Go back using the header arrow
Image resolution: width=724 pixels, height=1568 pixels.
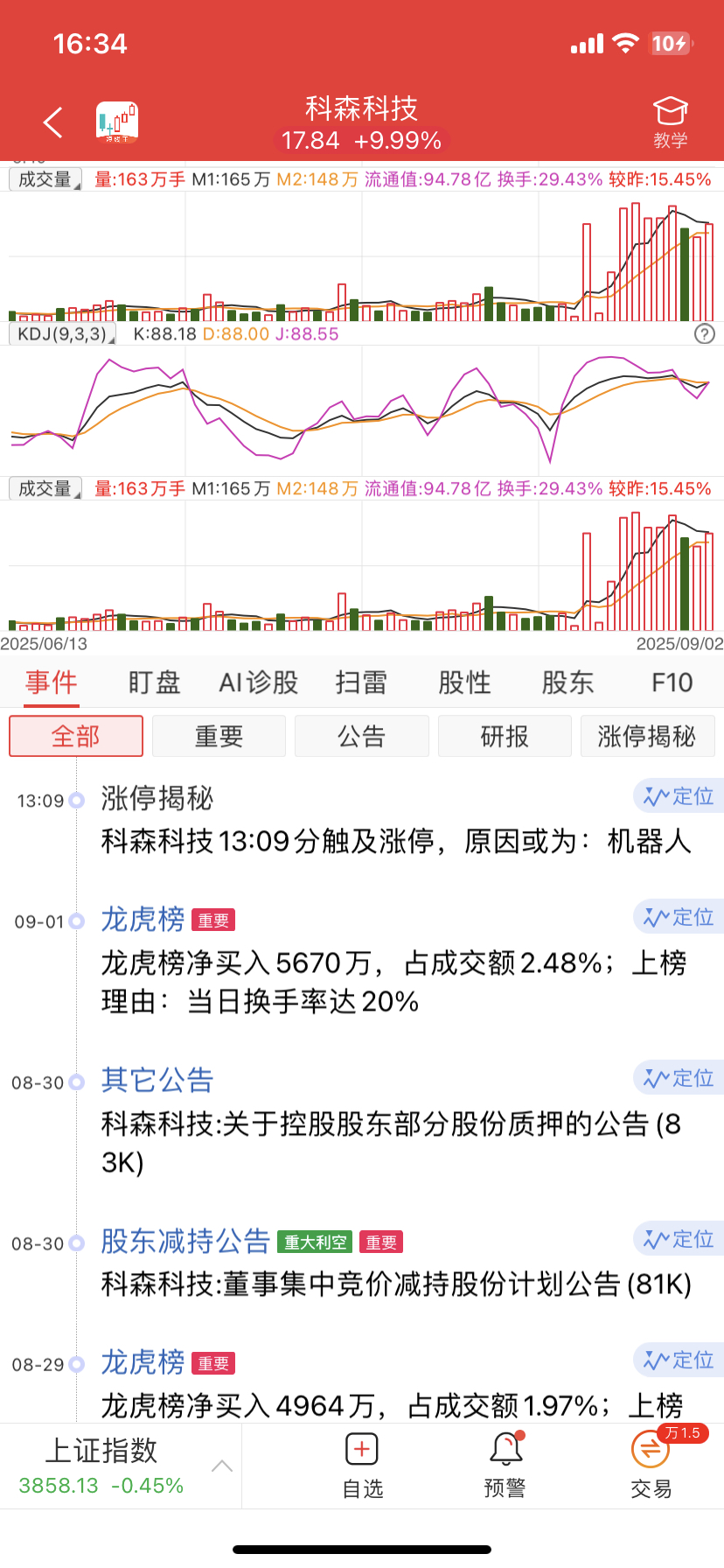(x=53, y=122)
